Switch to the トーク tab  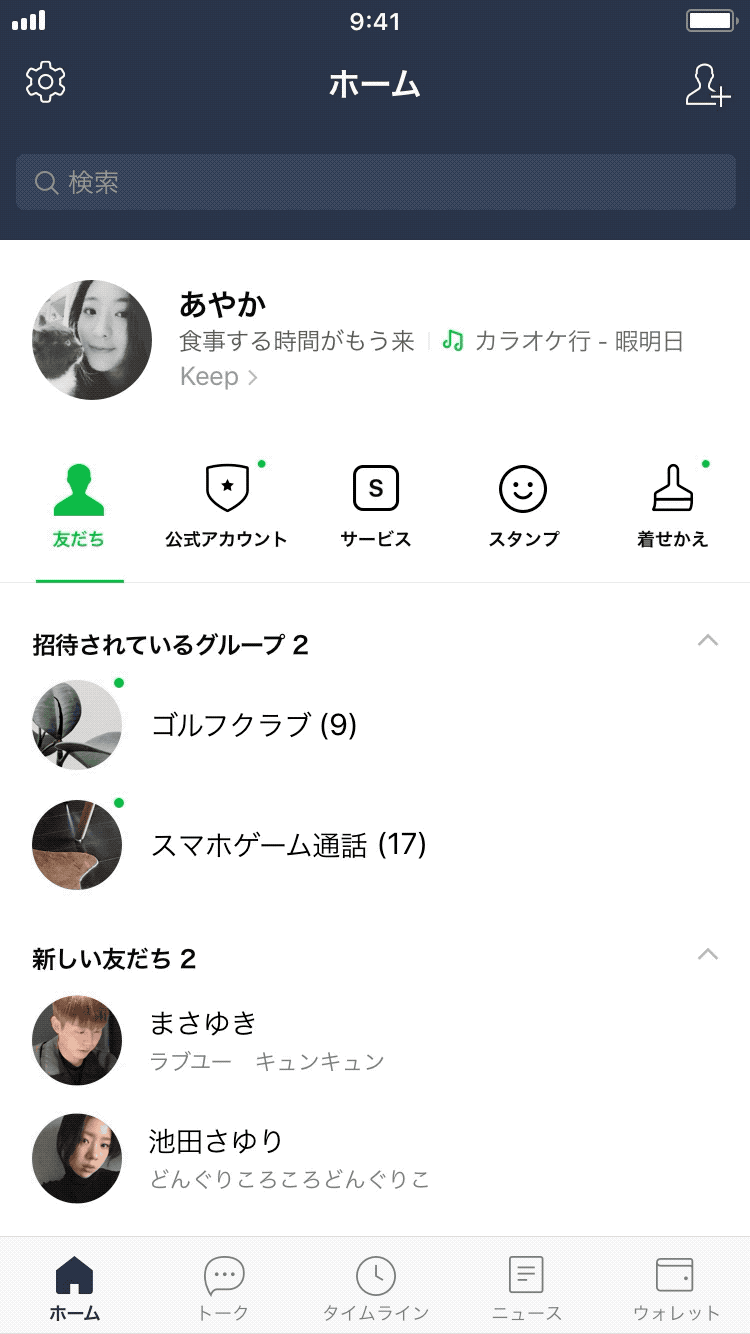(x=223, y=1288)
